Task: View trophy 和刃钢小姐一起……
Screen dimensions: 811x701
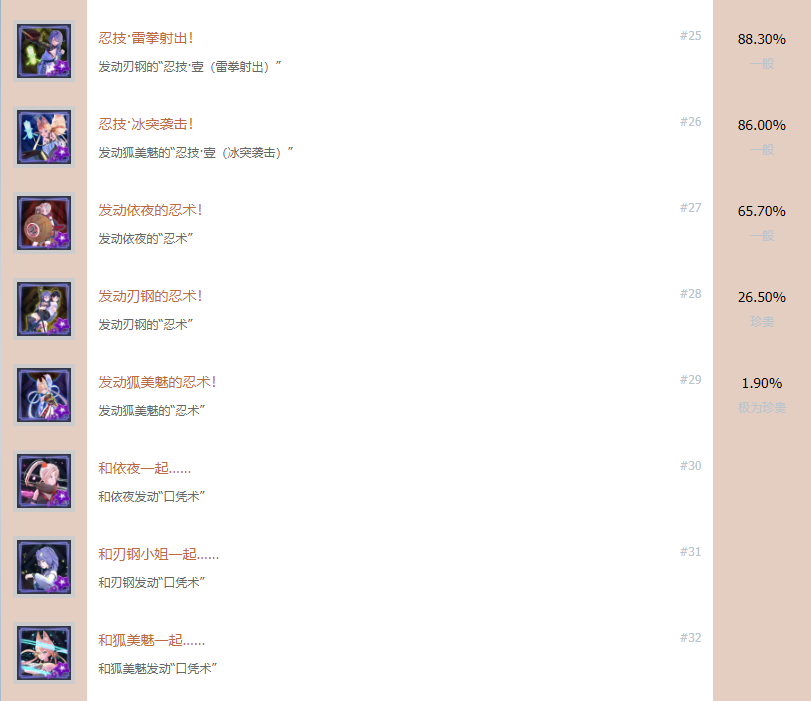Action: (158, 554)
